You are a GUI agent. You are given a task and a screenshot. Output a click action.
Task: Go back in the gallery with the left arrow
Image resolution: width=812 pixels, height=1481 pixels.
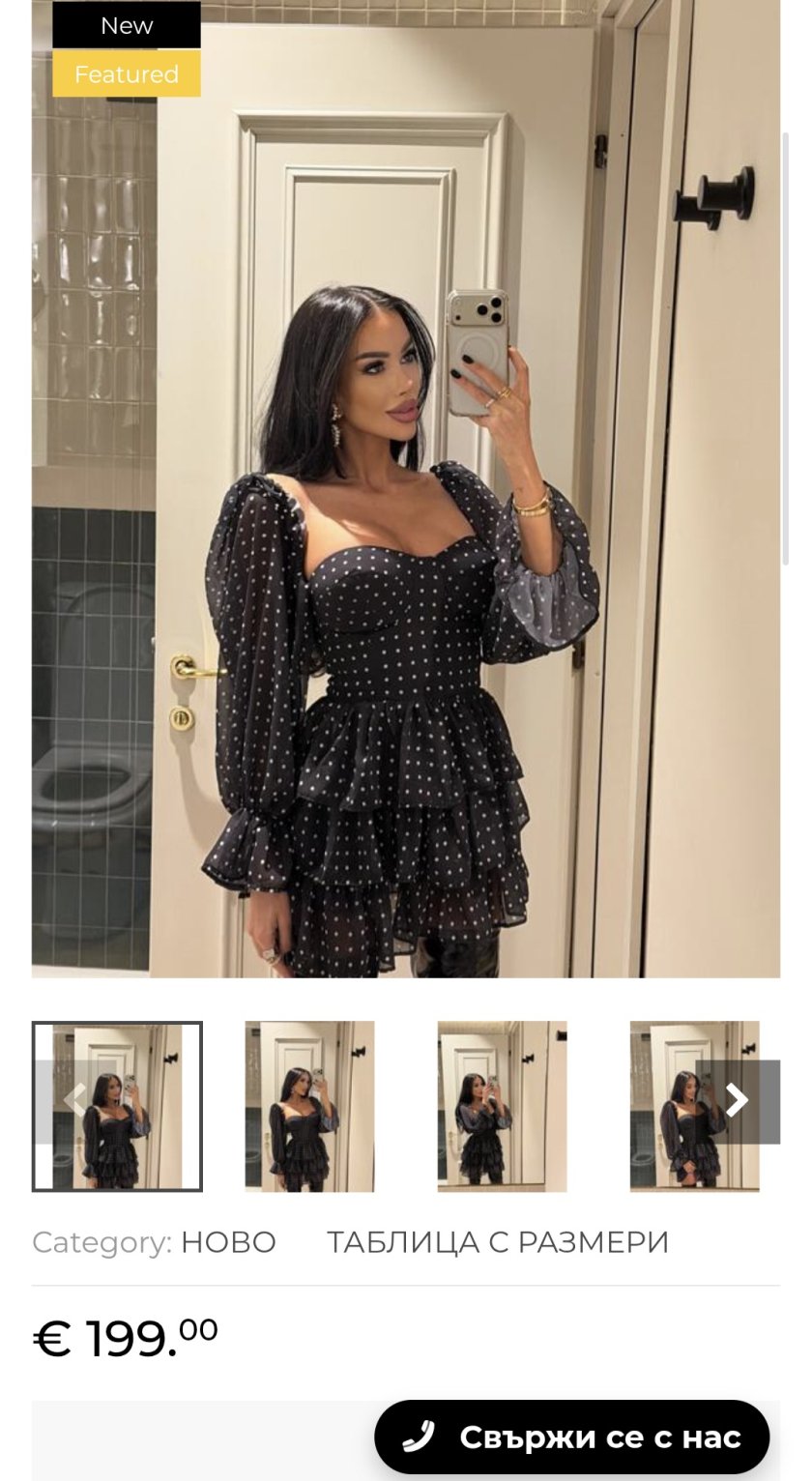72,1101
